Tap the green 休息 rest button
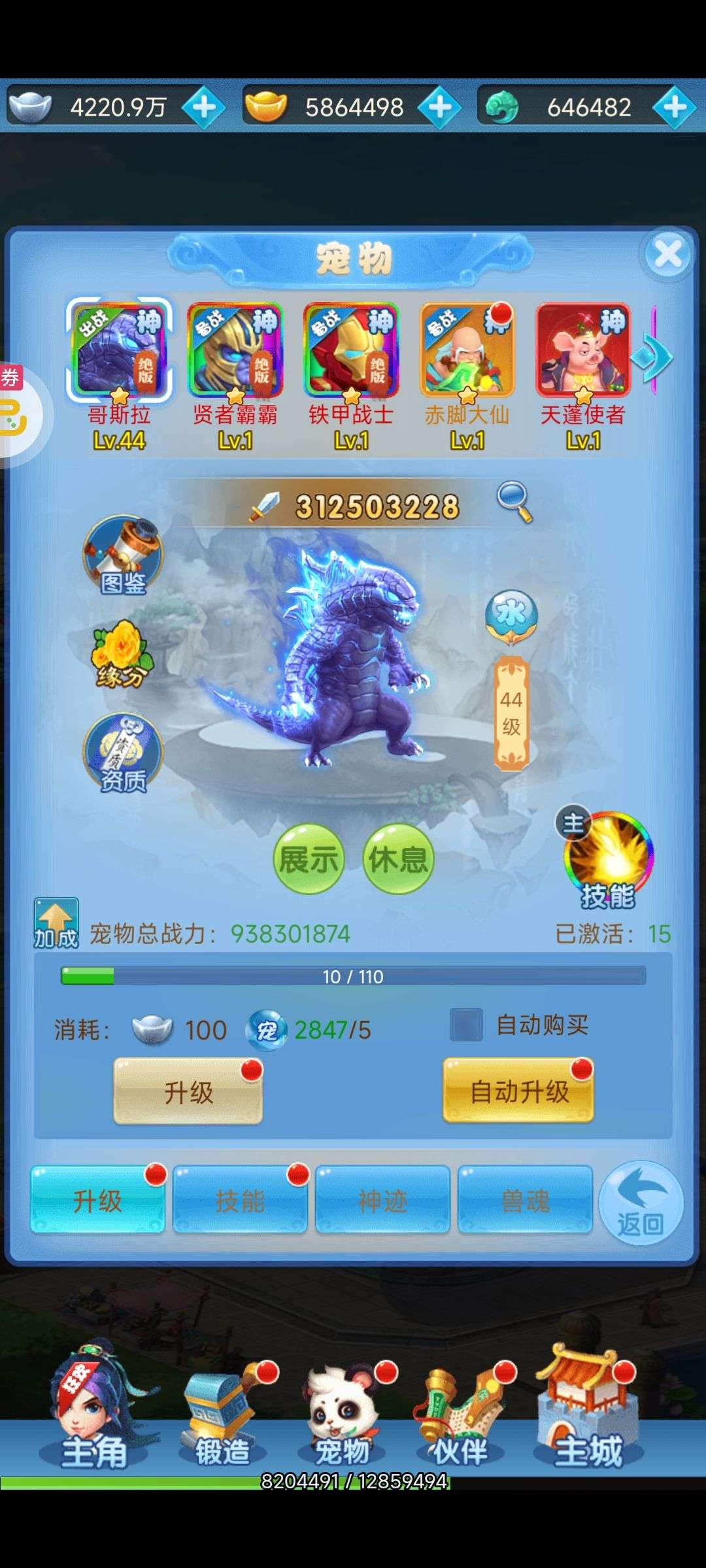This screenshot has height=1568, width=706. tap(398, 859)
